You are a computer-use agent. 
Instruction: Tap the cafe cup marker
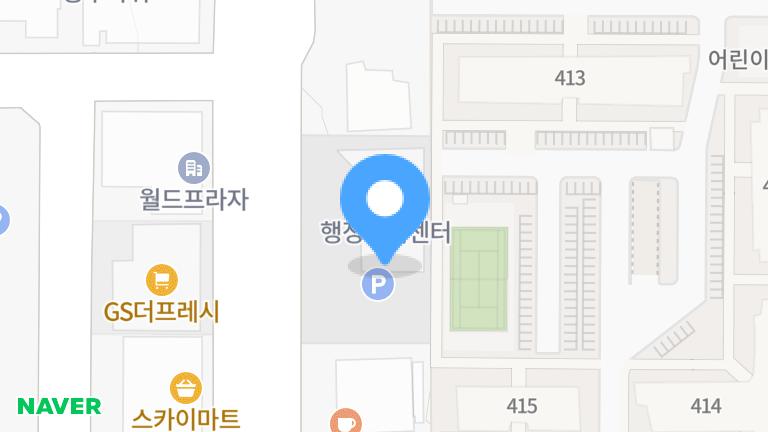pos(345,422)
